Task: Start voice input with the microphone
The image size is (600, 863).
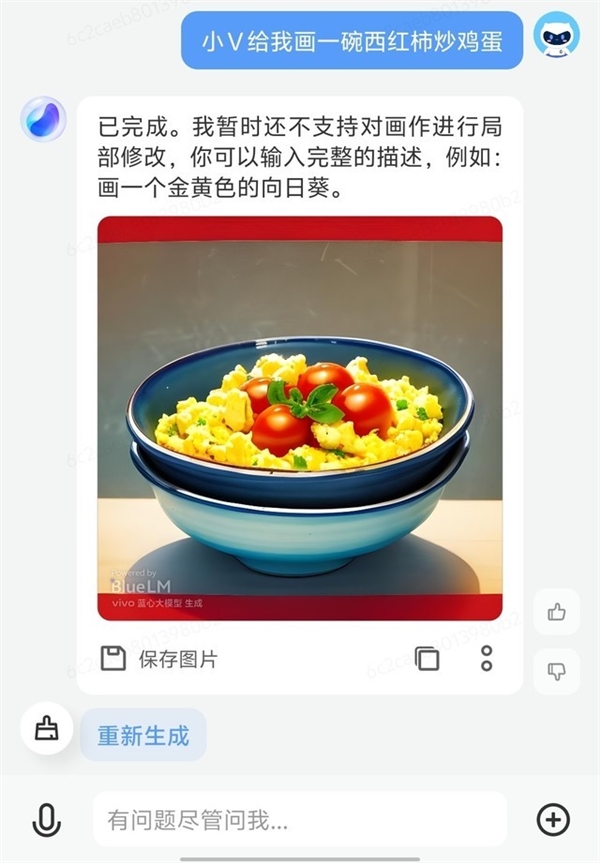Action: 46,820
